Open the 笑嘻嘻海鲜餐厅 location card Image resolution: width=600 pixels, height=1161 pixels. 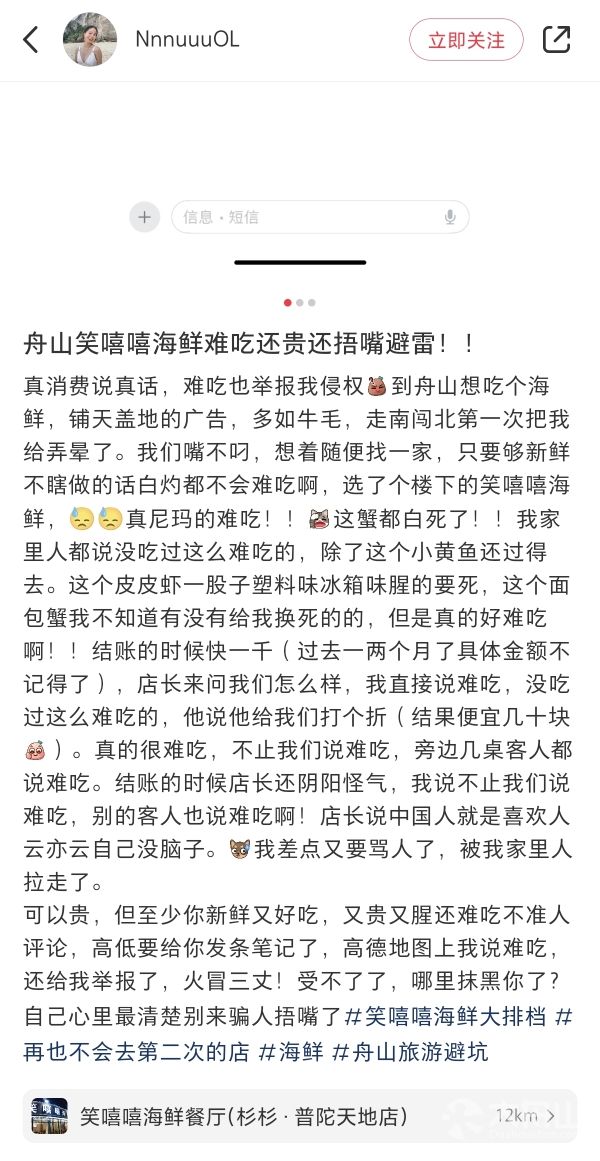click(x=300, y=1116)
